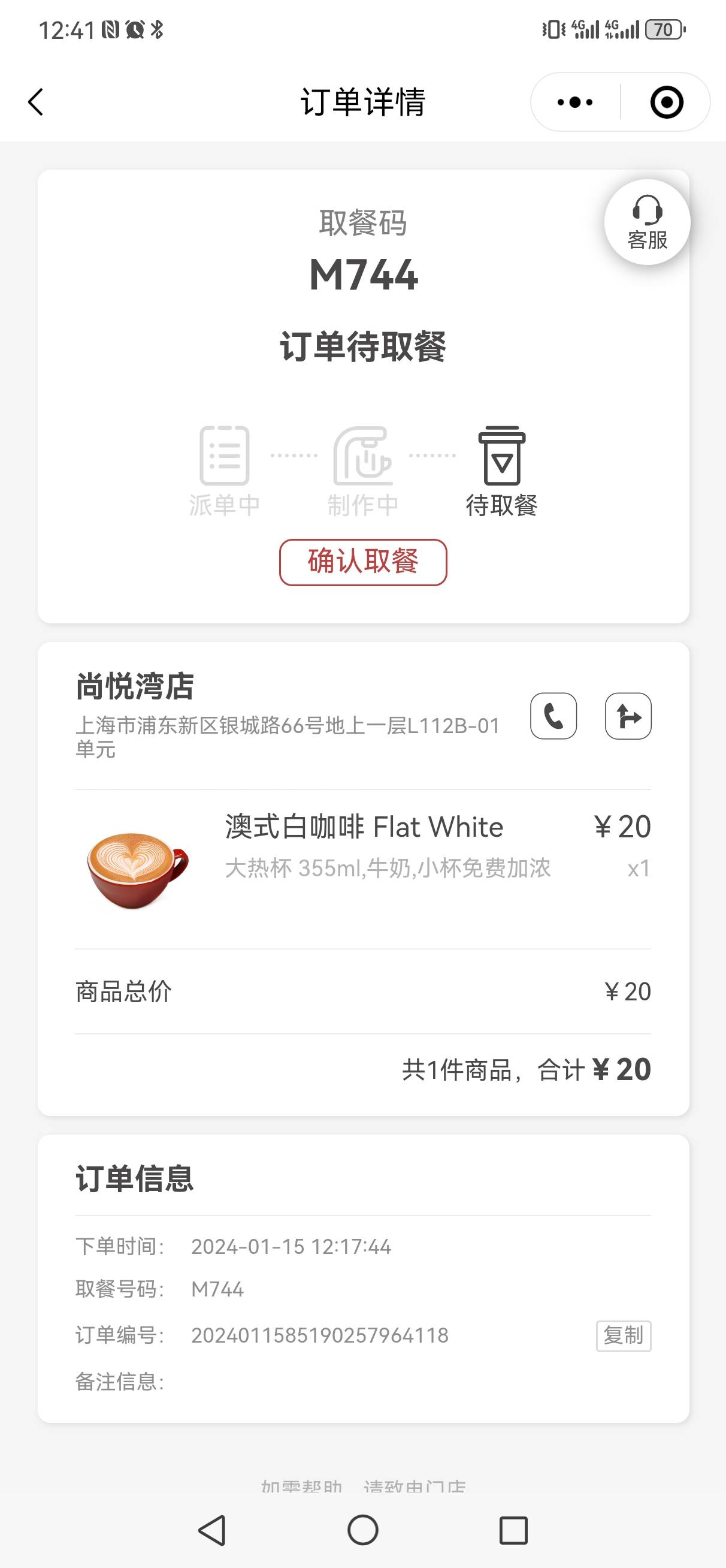726x1568 pixels.
Task: Close the mini program with the circle button
Action: click(666, 102)
